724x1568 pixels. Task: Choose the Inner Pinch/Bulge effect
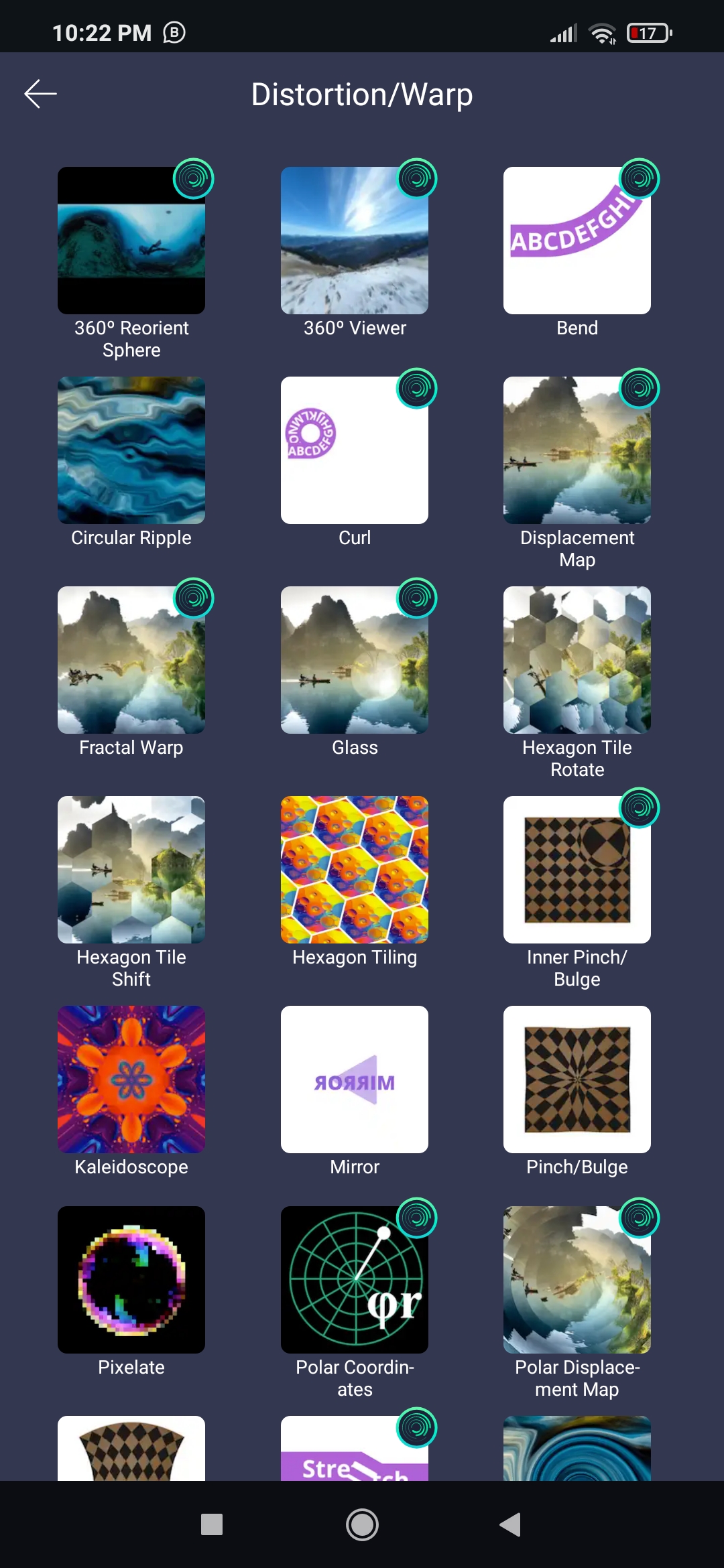tap(577, 870)
